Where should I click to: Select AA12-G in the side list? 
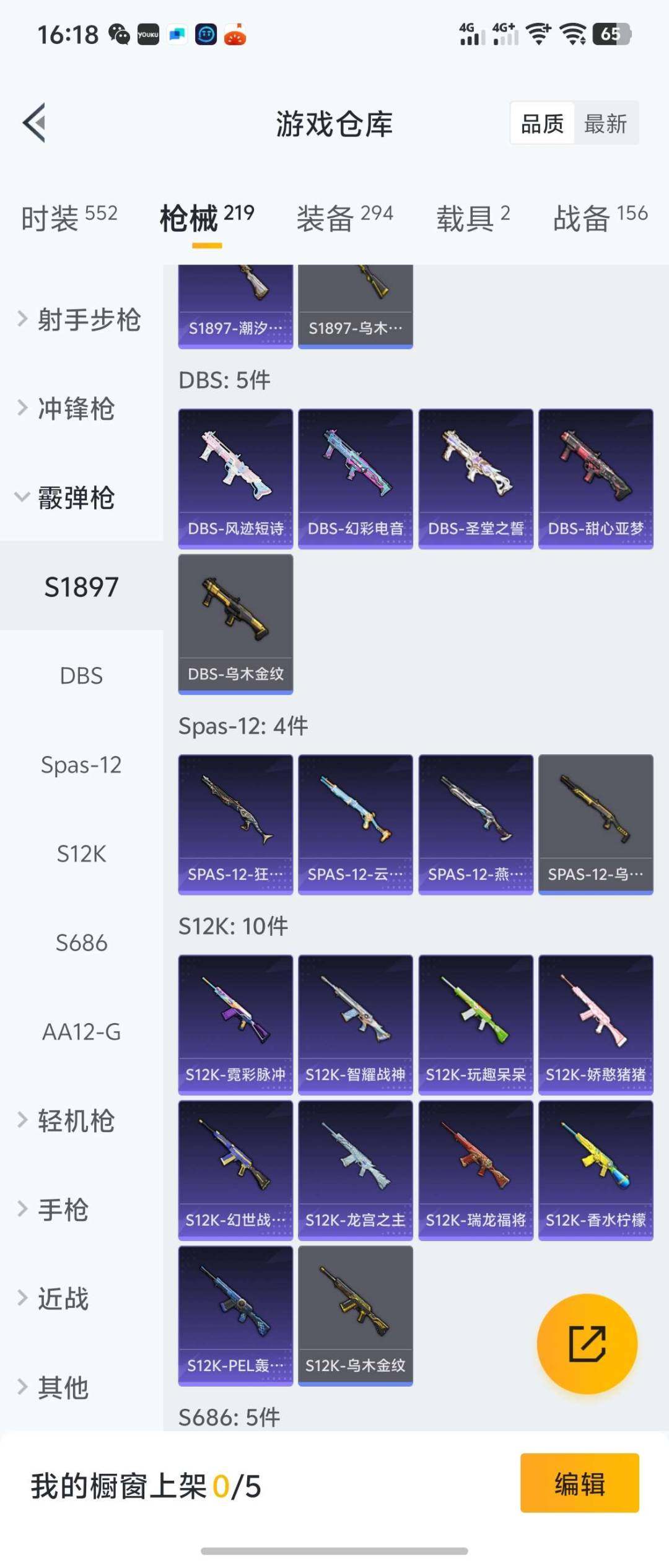coord(81,1032)
